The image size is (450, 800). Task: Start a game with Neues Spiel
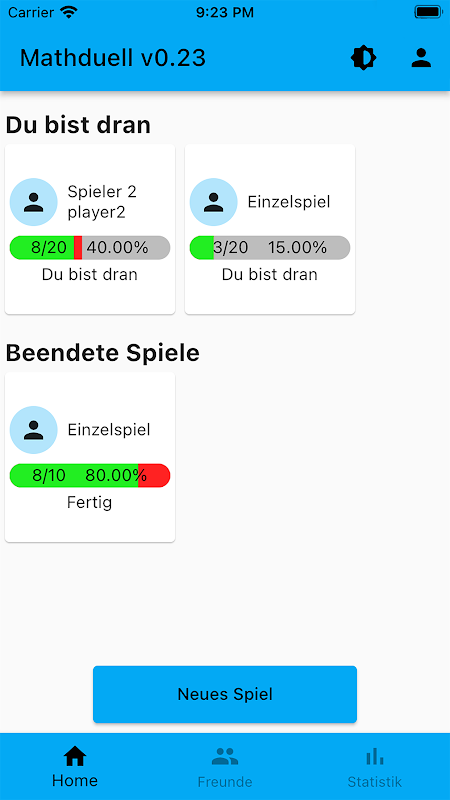coord(225,694)
